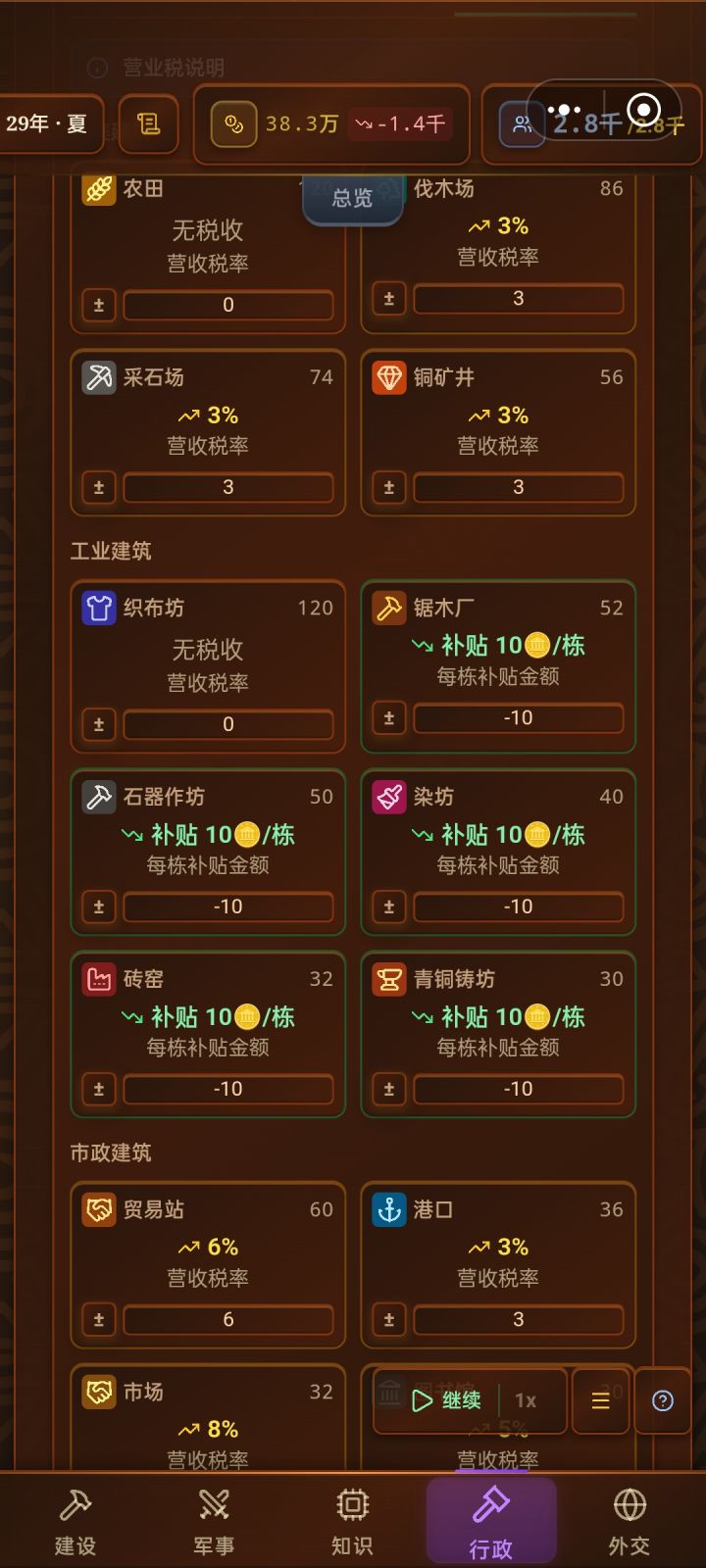
Task: Click the 染坊 dye brush icon
Action: pos(388,797)
